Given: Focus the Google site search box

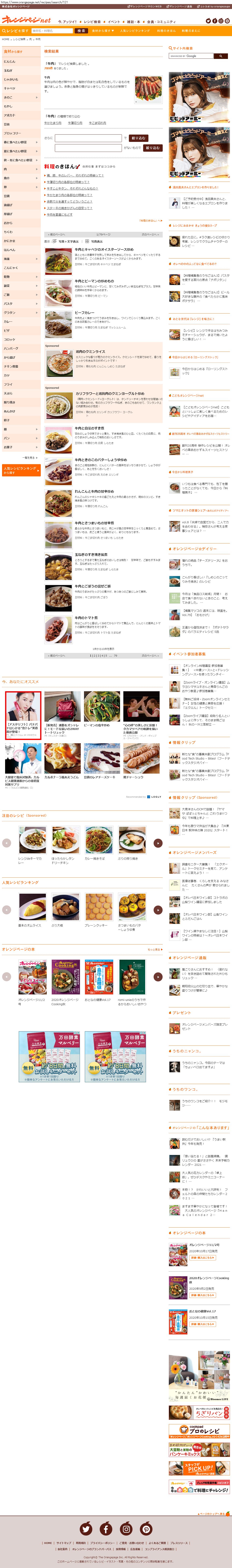Looking at the screenshot, I should tap(192, 56).
